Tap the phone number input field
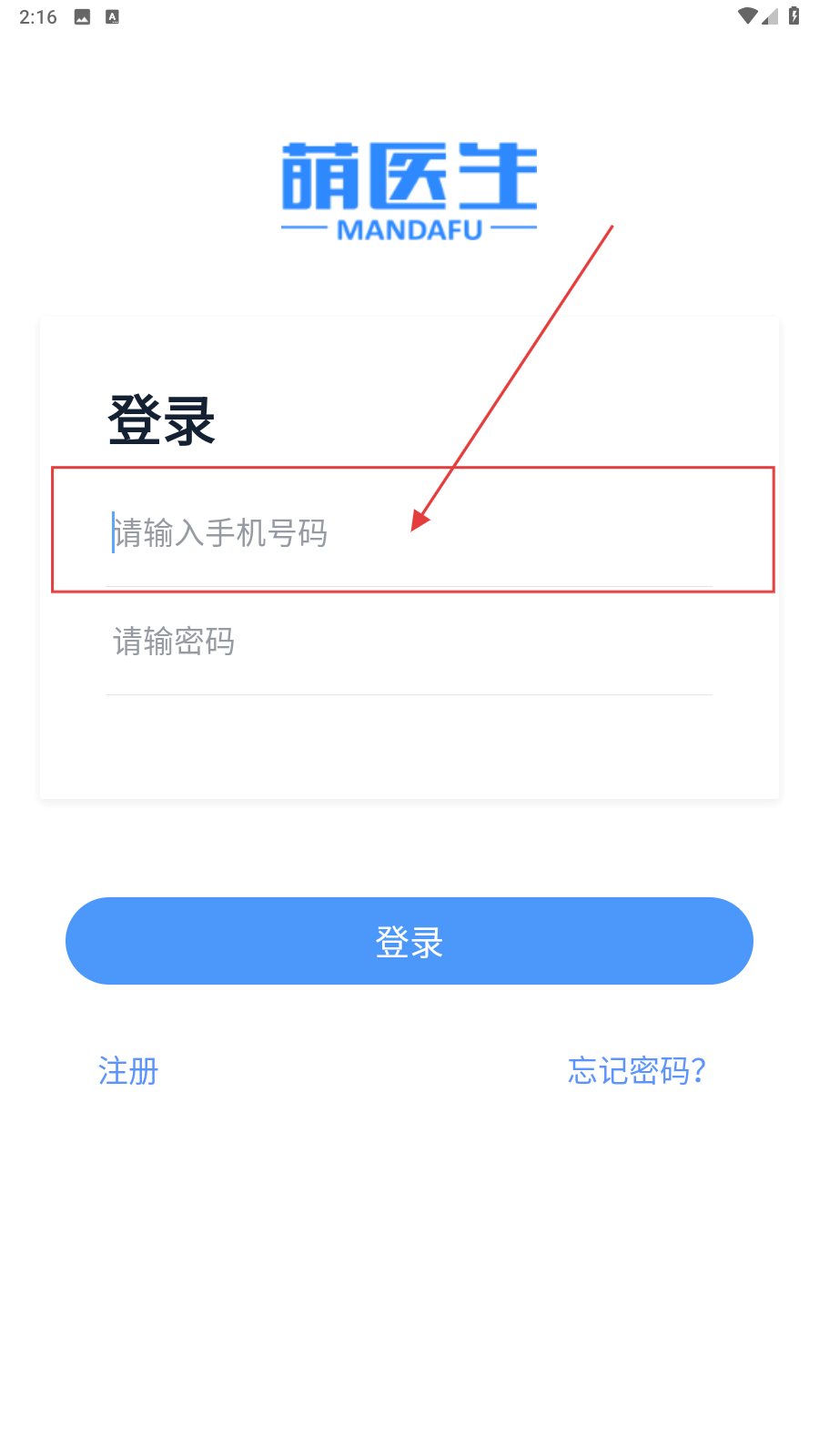The width and height of the screenshot is (819, 1456). [x=409, y=533]
